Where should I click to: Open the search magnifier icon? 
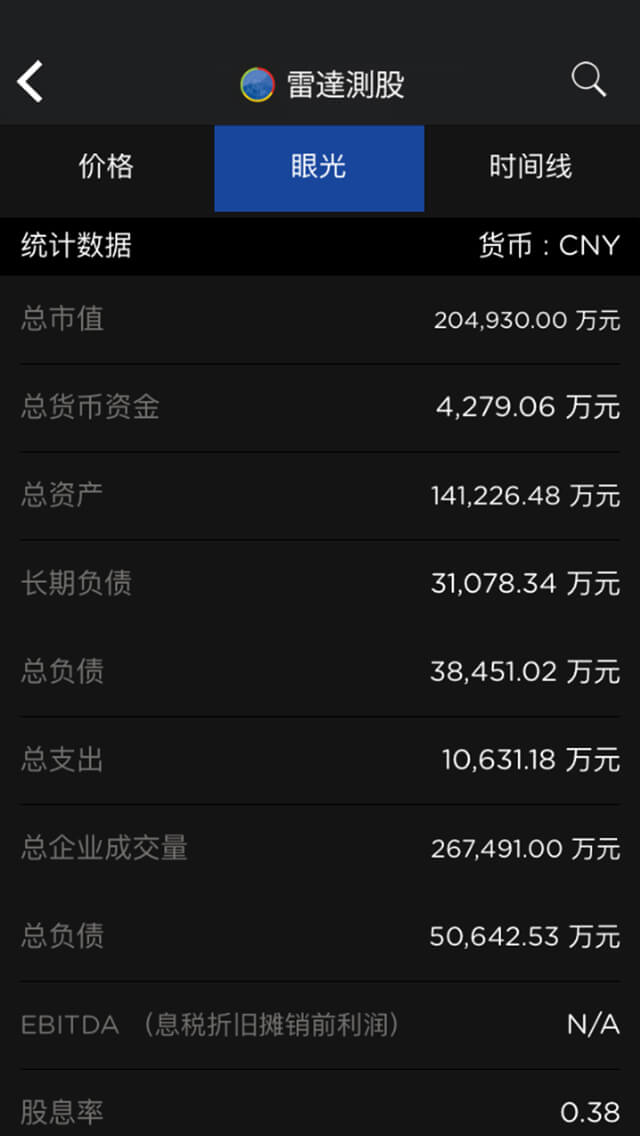coord(588,79)
